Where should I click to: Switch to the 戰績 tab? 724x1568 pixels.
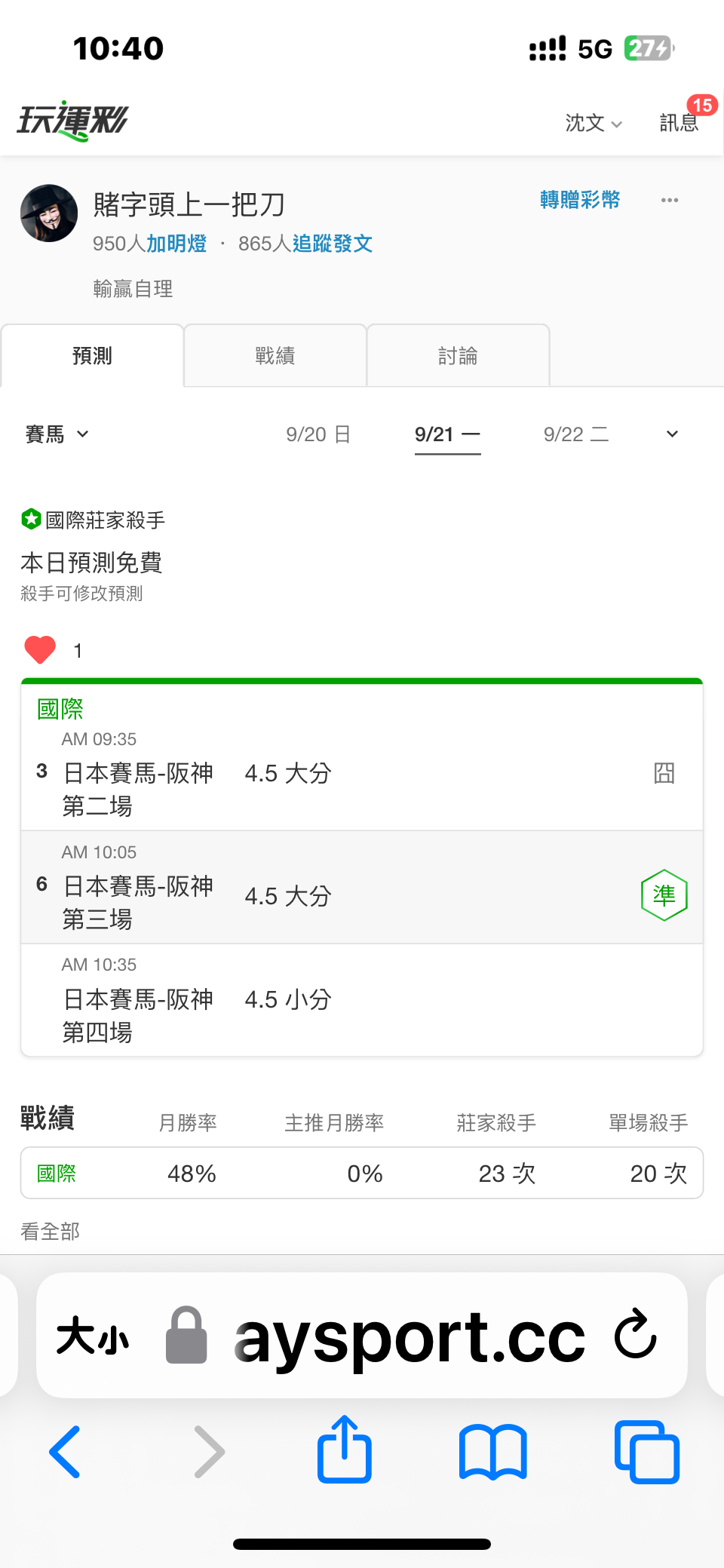275,355
